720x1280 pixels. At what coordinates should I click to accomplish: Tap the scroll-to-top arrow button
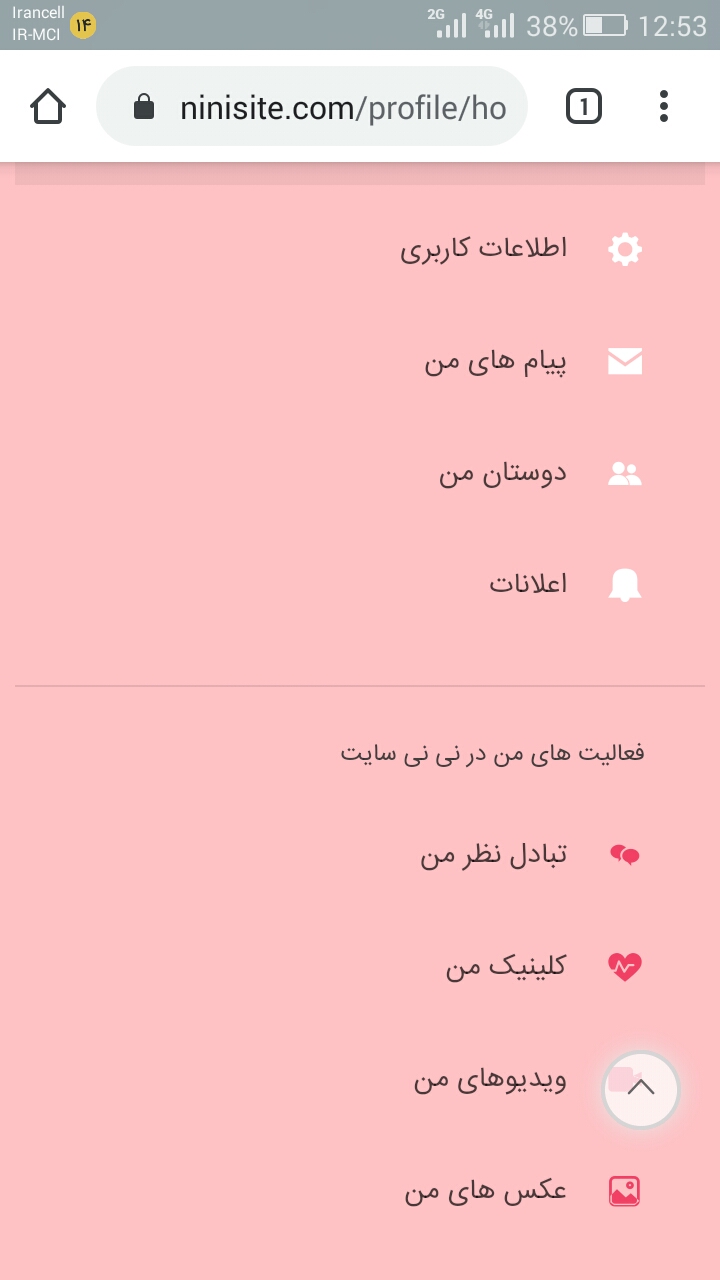641,1089
